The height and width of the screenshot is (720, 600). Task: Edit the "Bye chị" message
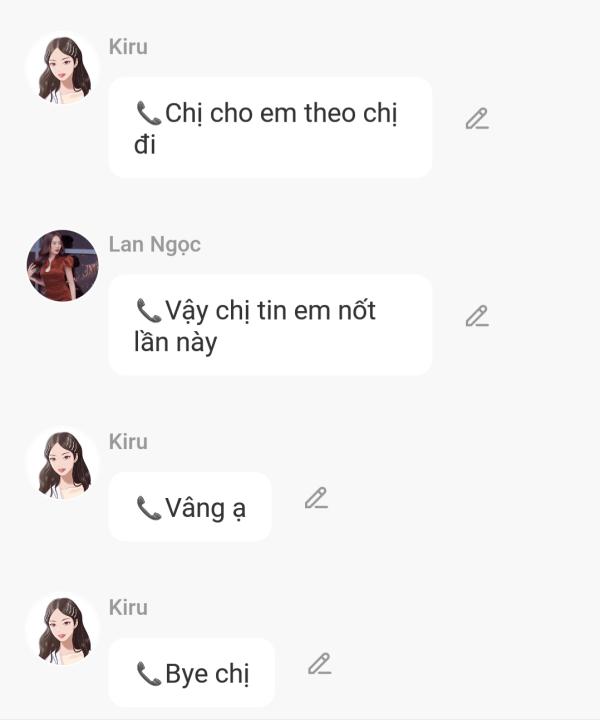(x=319, y=664)
